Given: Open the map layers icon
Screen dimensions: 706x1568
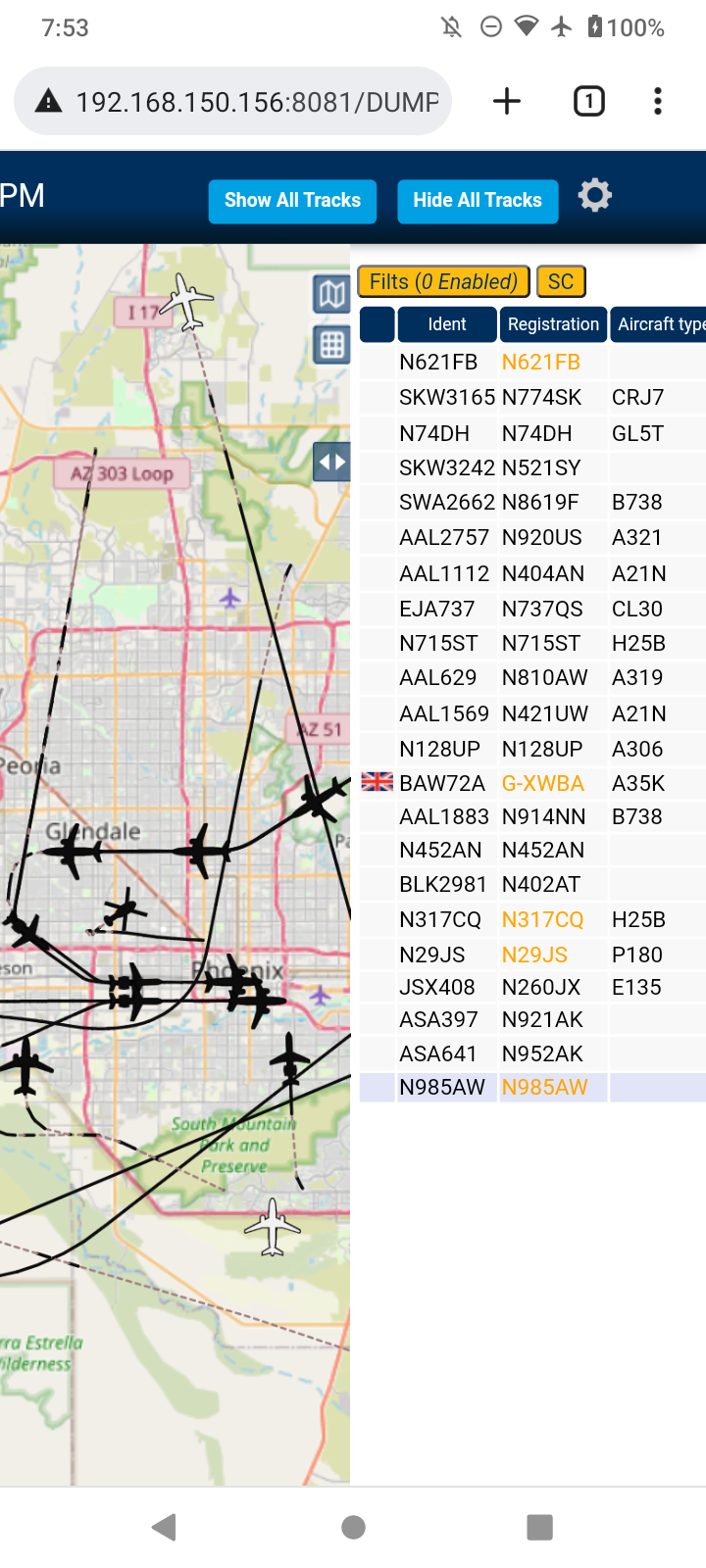Looking at the screenshot, I should pyautogui.click(x=331, y=294).
